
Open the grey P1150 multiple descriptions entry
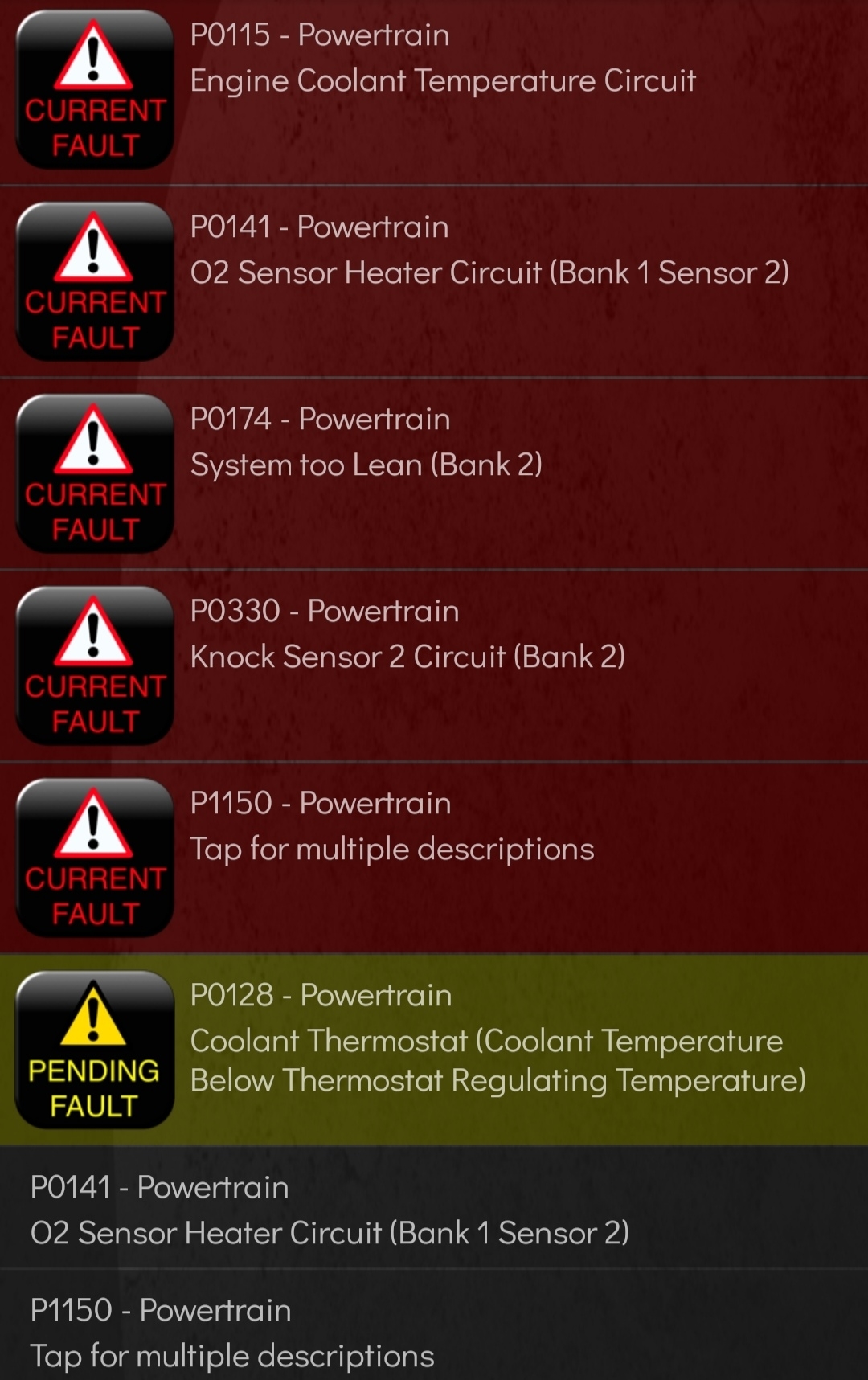click(233, 1333)
